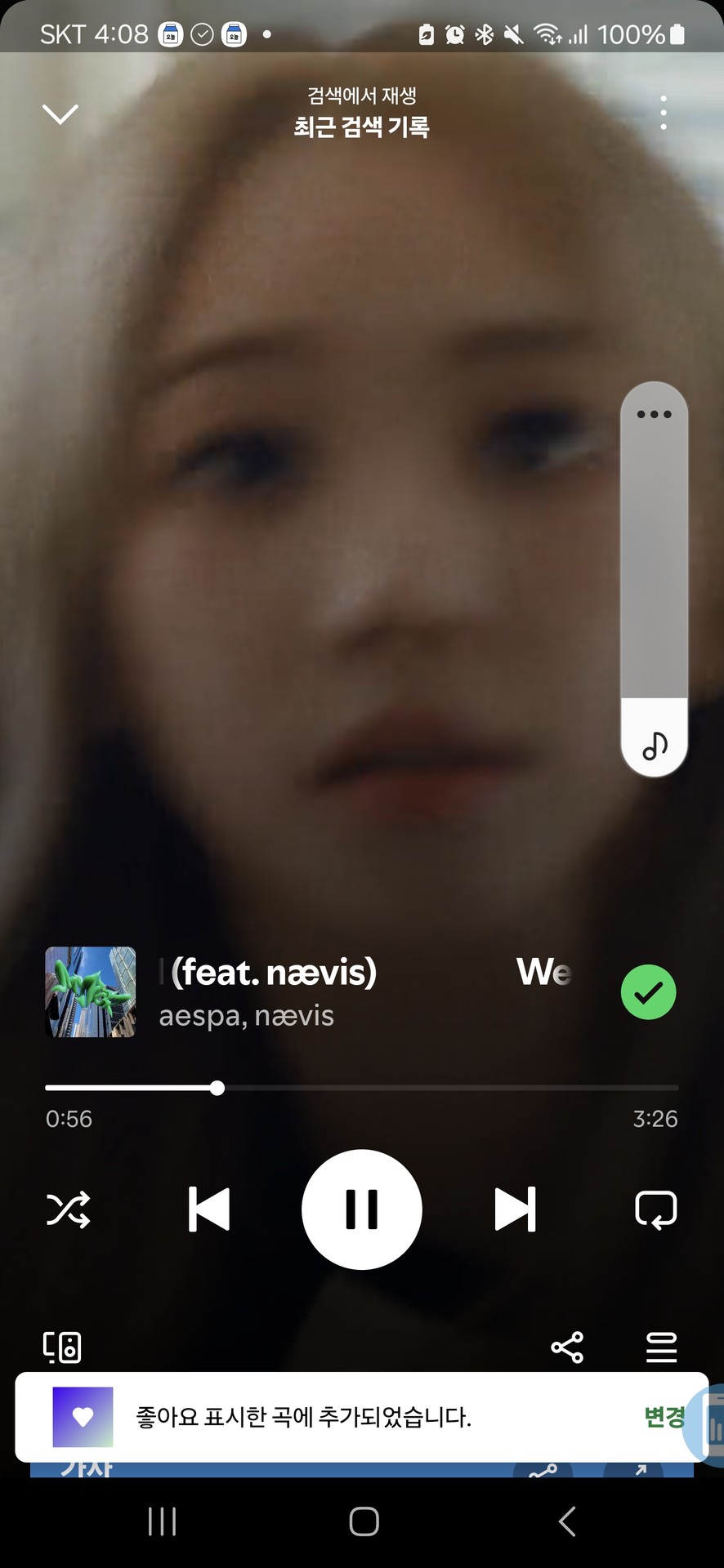This screenshot has width=724, height=1568.
Task: Skip to the next track
Action: click(515, 1209)
